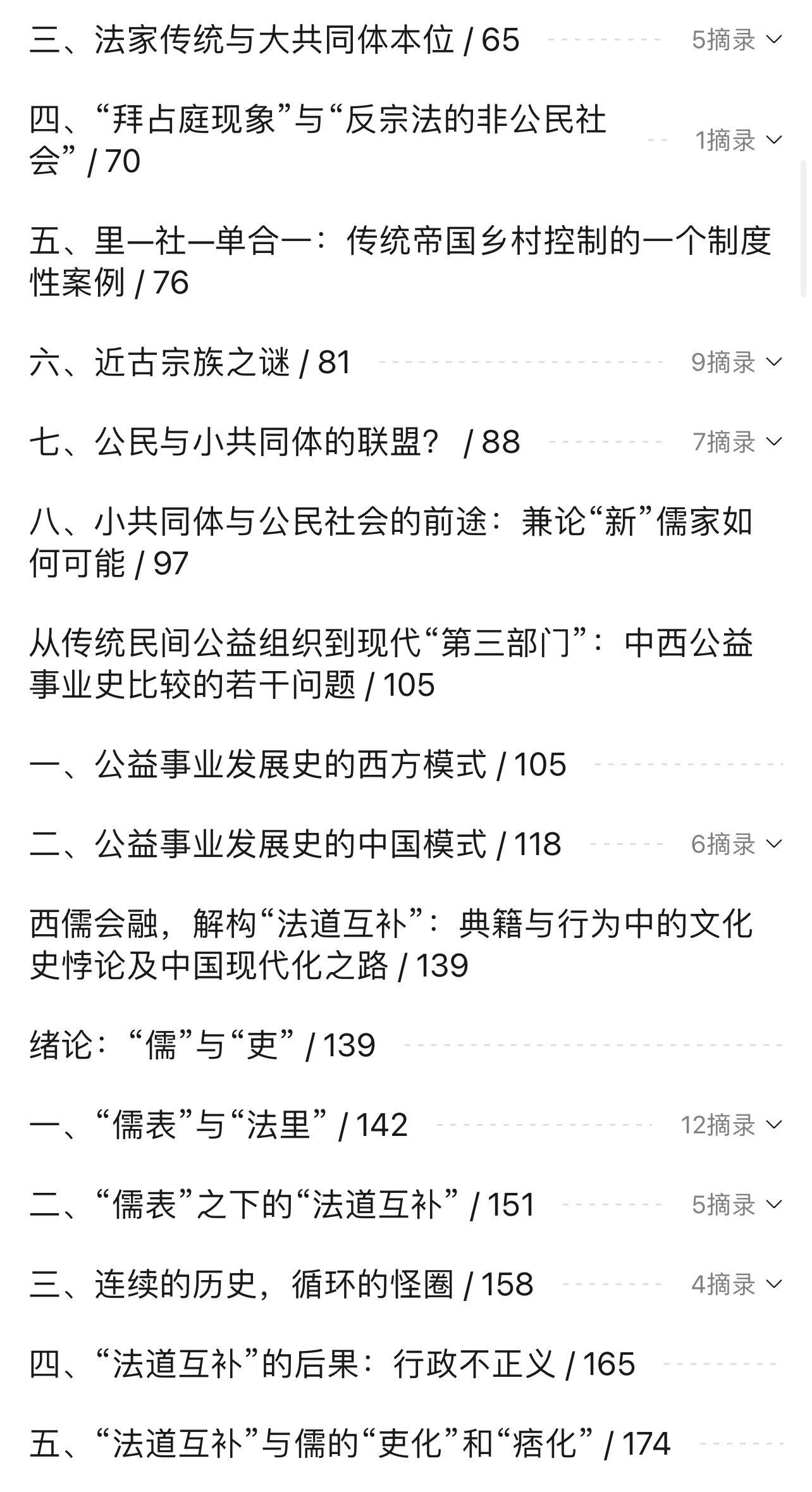Go to 五、“法道互补”与儒的“吏化”和“痞化”
Screen dimensions: 812x1492
tap(350, 1444)
